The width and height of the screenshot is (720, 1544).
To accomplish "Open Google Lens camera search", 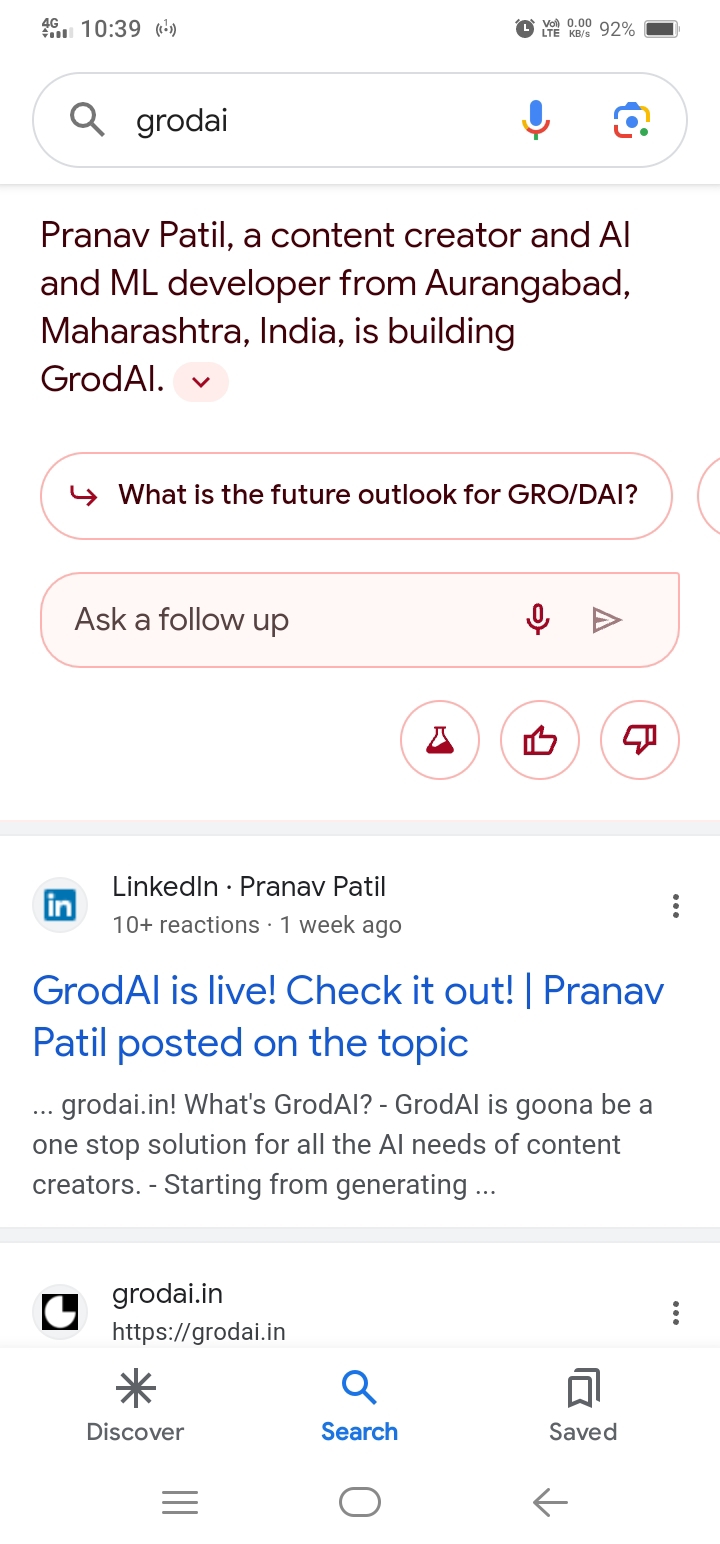I will click(x=631, y=121).
